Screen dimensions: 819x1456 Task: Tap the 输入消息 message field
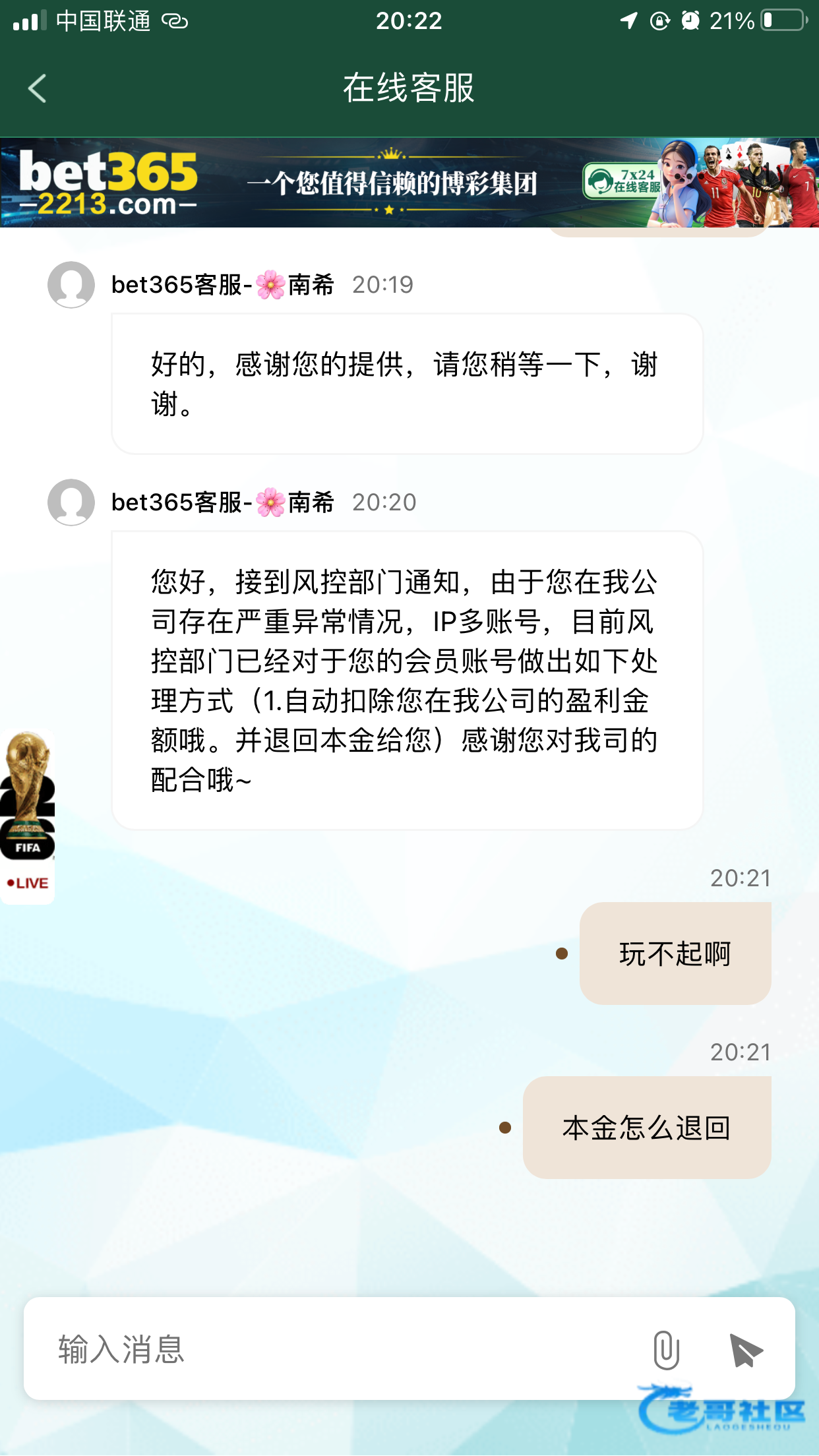coord(330,1349)
